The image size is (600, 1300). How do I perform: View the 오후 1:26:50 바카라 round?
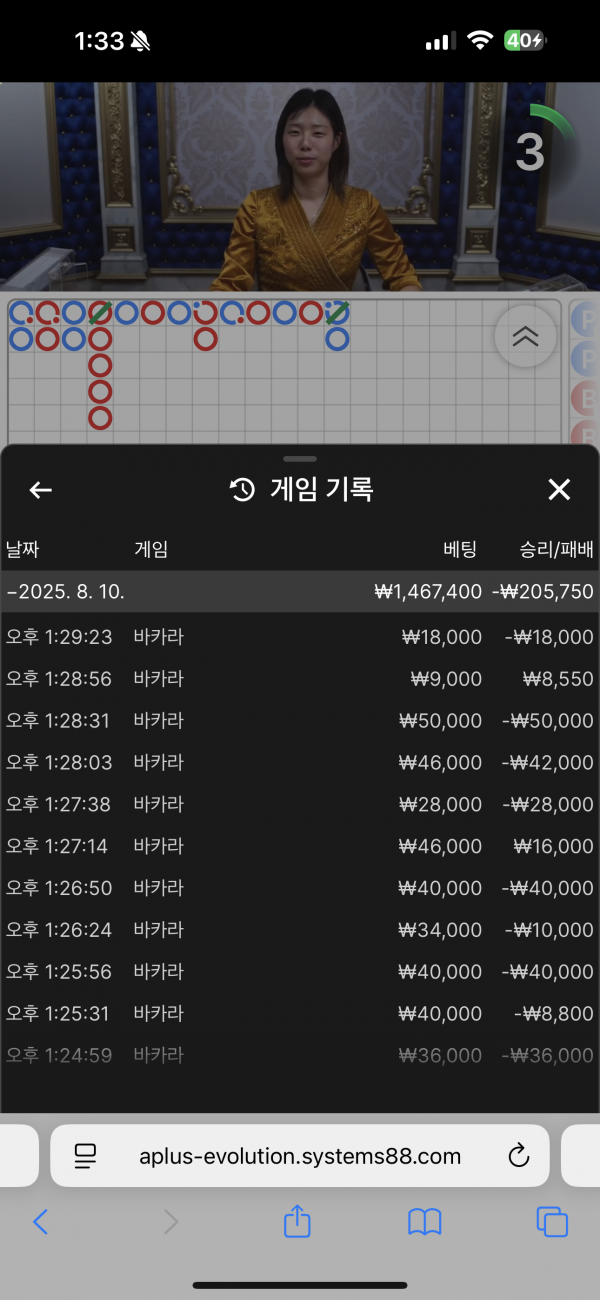tap(300, 888)
